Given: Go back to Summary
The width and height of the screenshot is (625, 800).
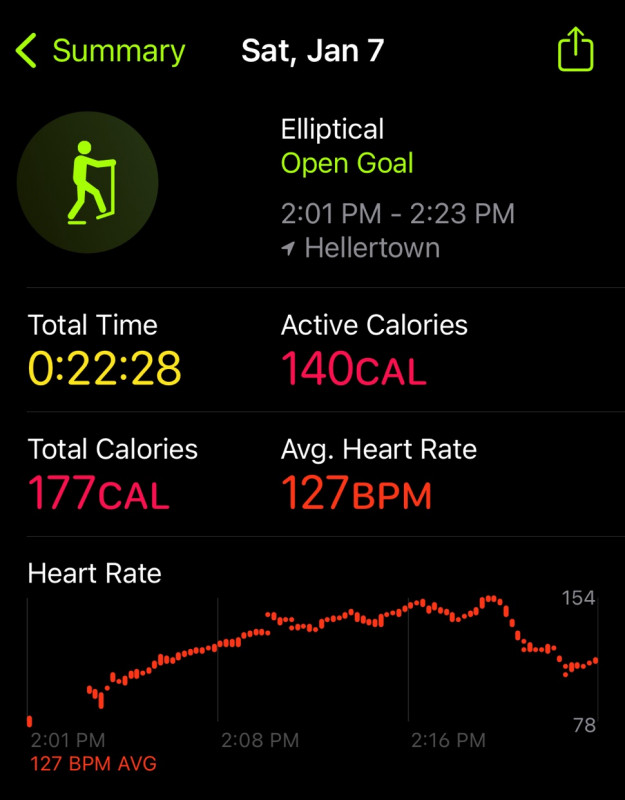Looking at the screenshot, I should [x=100, y=51].
